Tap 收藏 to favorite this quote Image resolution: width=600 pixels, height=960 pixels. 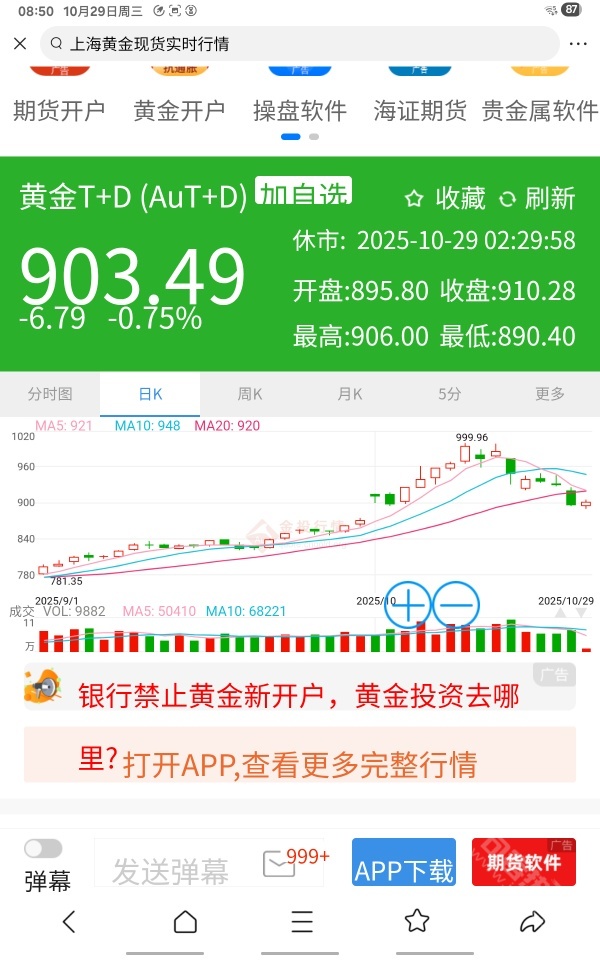pyautogui.click(x=445, y=198)
